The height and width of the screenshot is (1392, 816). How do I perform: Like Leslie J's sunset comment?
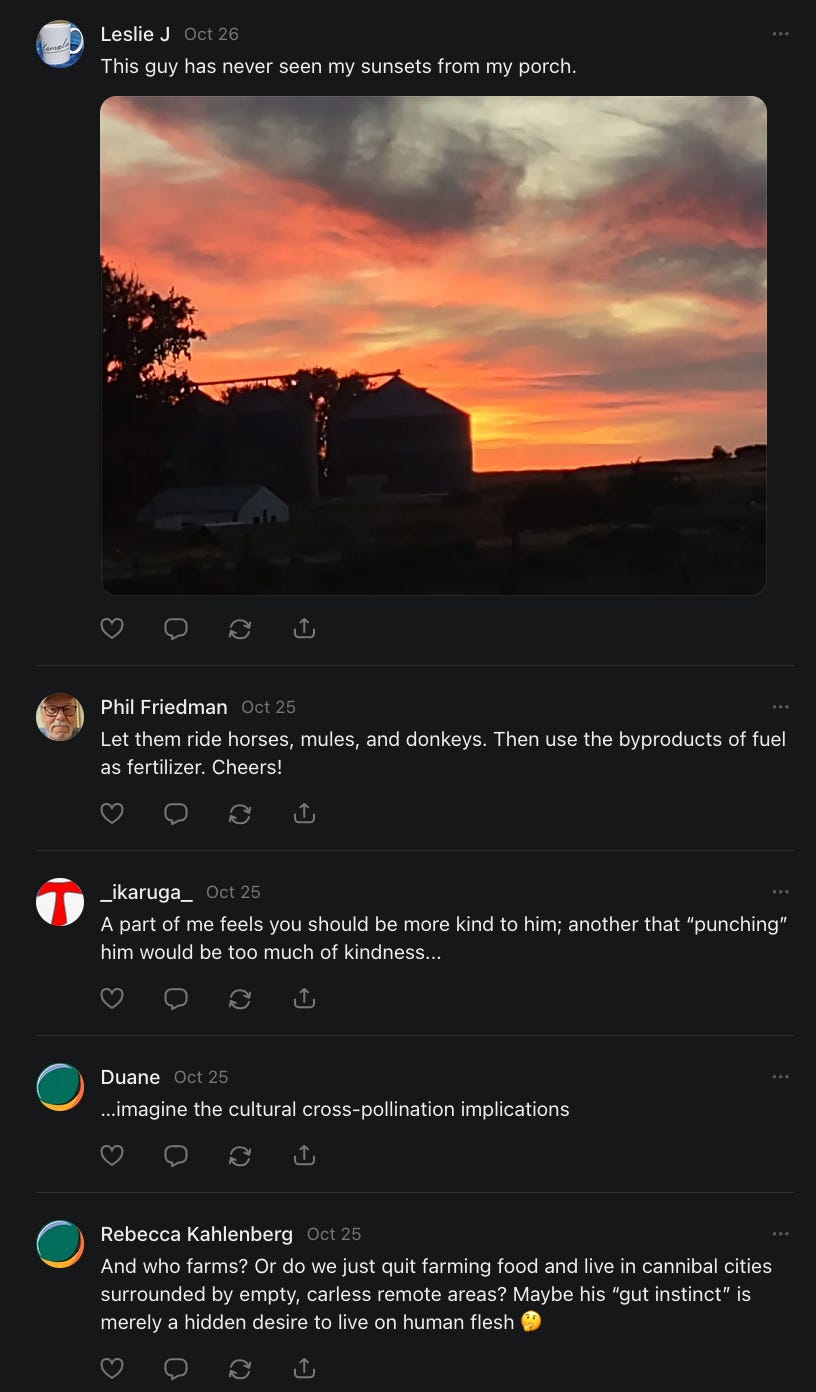point(112,628)
